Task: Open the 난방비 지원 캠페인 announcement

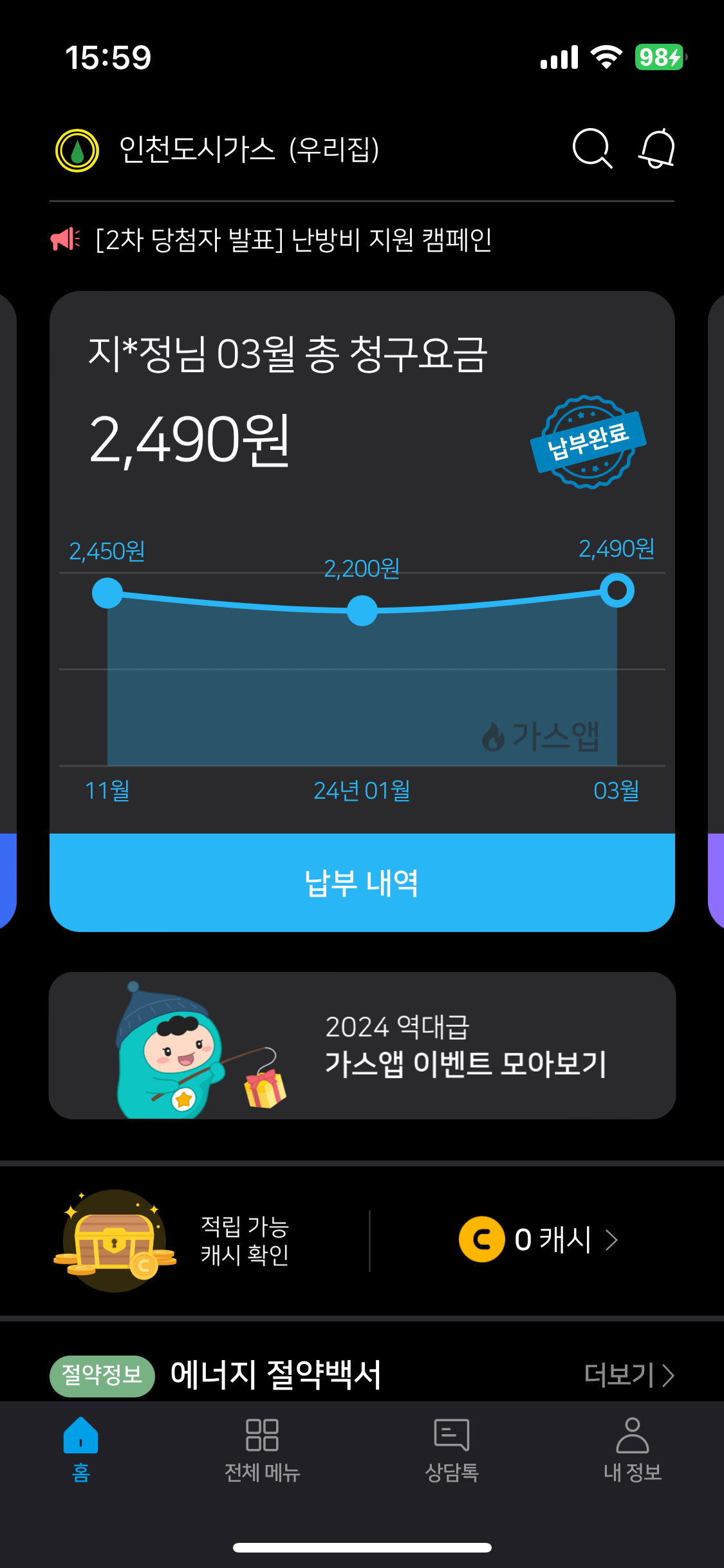Action: [x=293, y=240]
